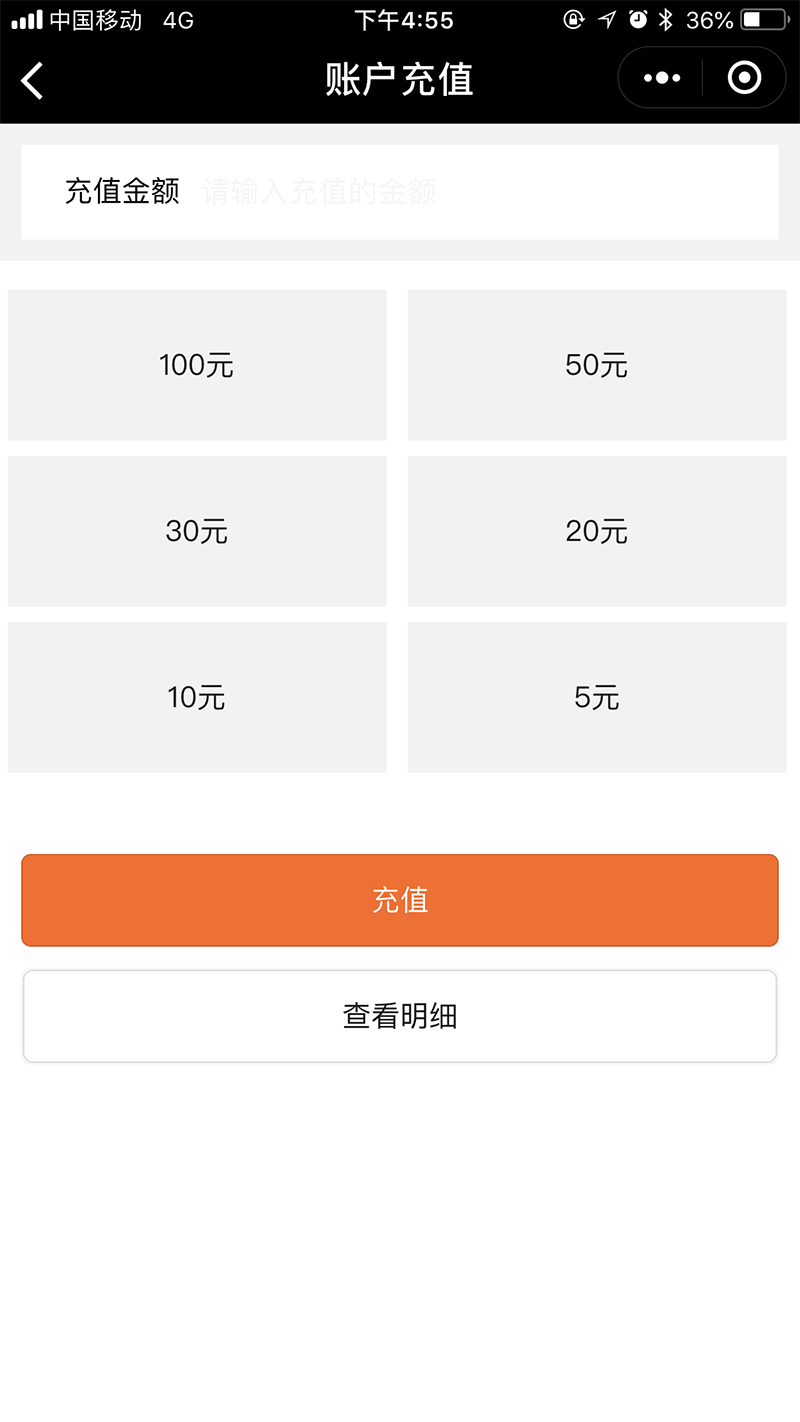Open 查看明细 to view transaction details
Screen dimensions: 800x1422
pos(400,1014)
